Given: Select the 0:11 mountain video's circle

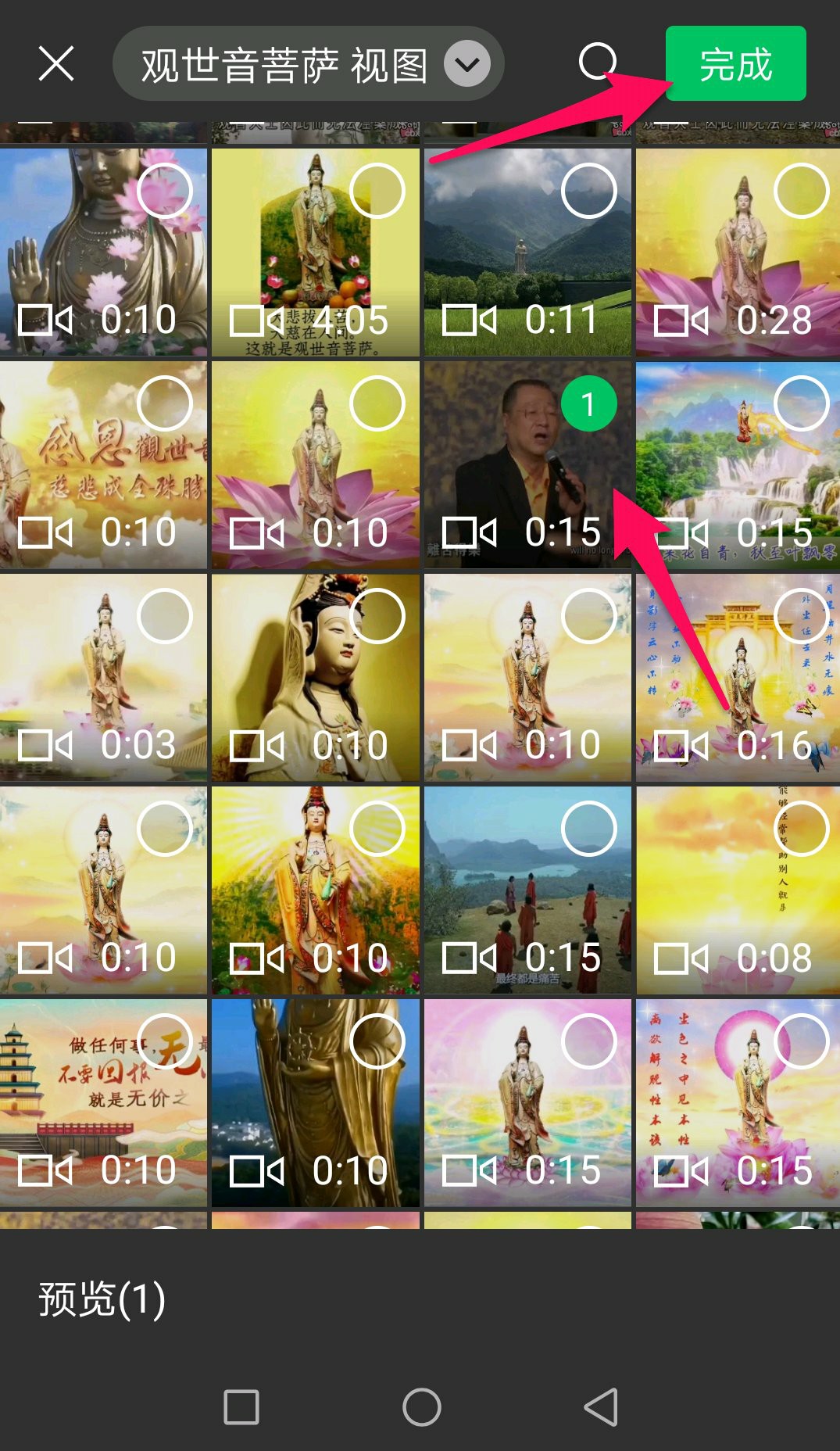Looking at the screenshot, I should tap(588, 191).
